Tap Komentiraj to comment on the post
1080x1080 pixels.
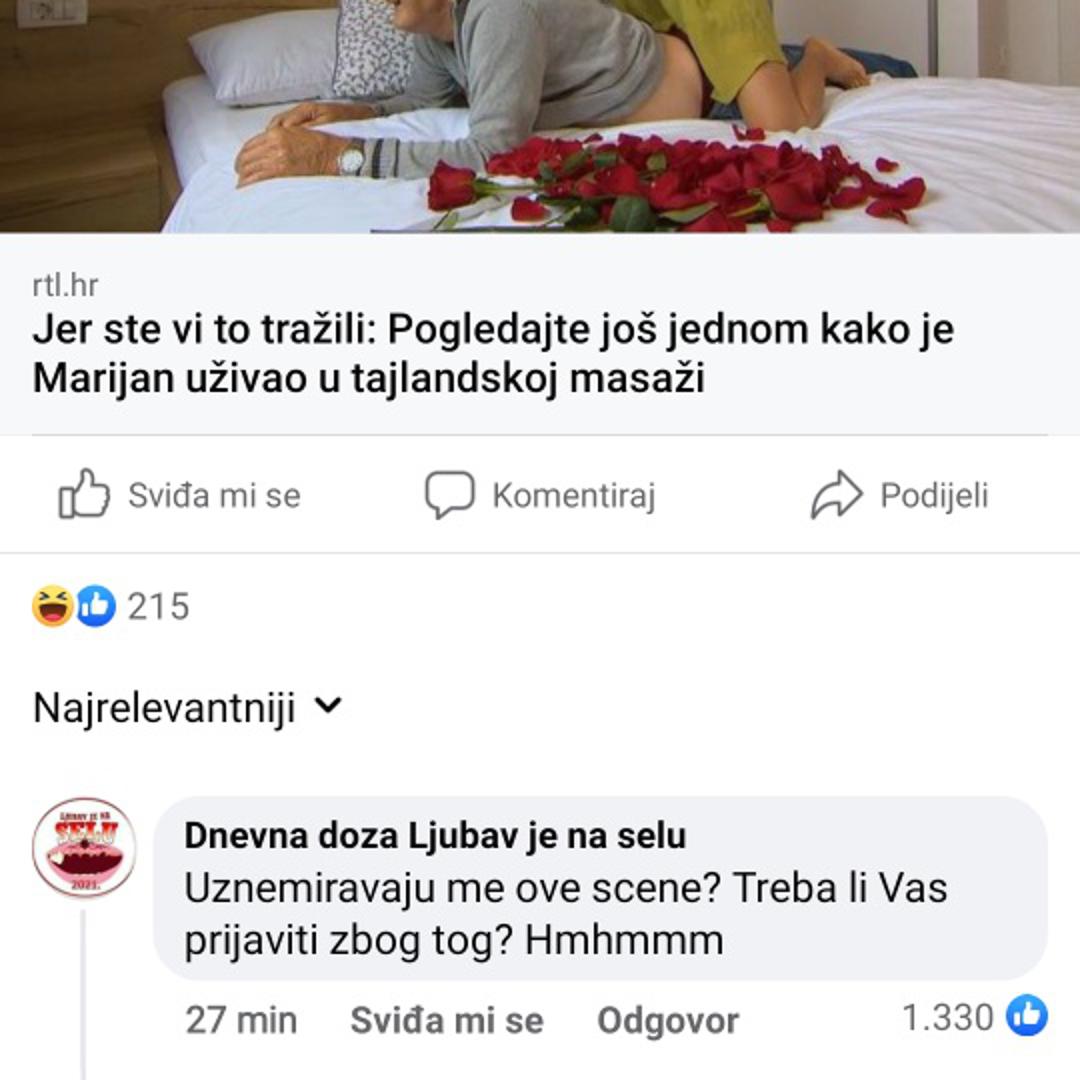point(540,495)
